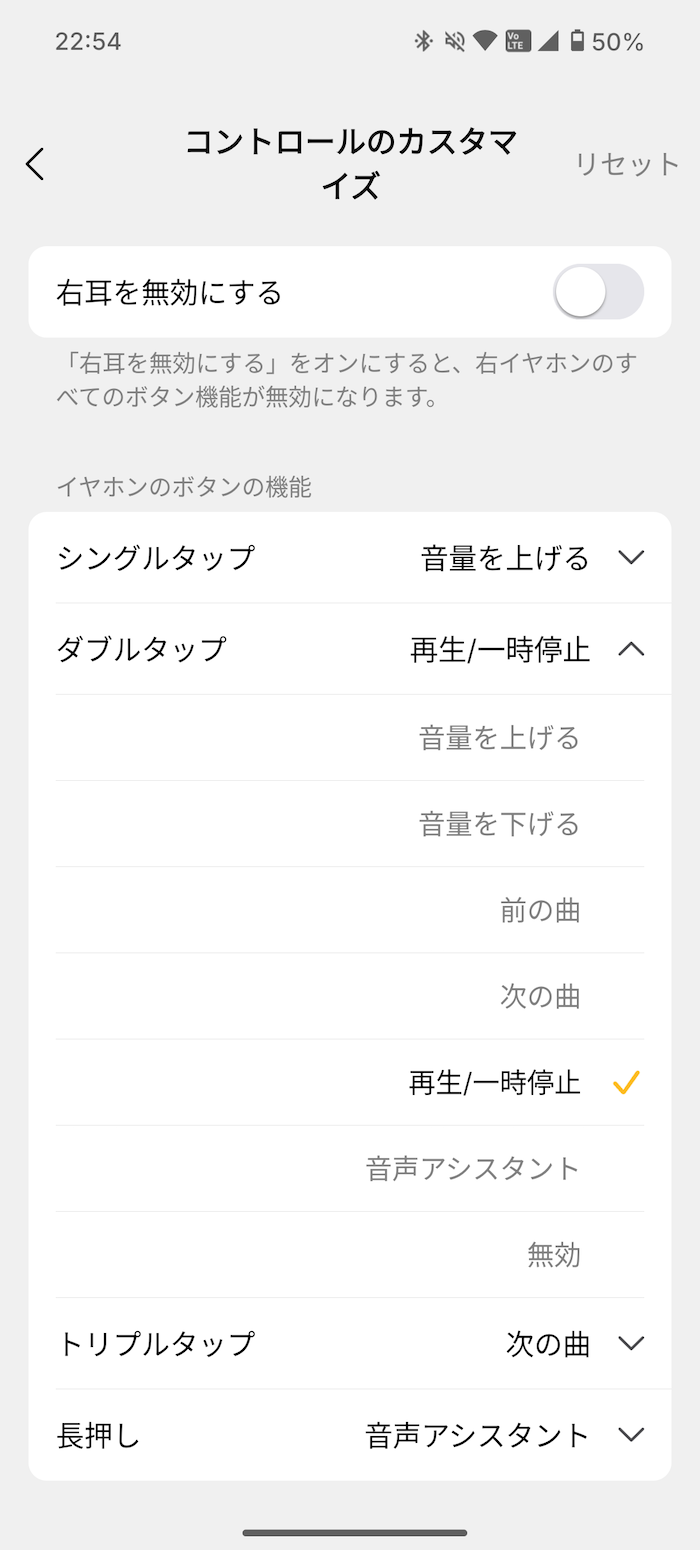Select the checked 再生/一時停止 option
This screenshot has width=700, height=1550.
[350, 1083]
